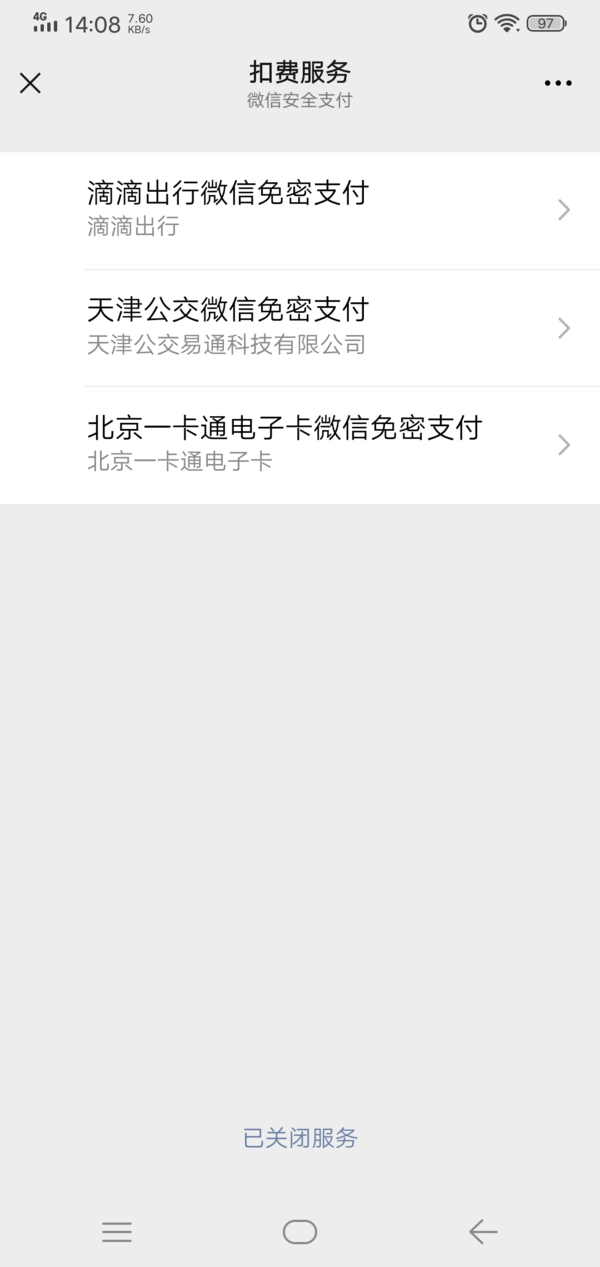View 已关闭服务 link

click(x=300, y=1138)
